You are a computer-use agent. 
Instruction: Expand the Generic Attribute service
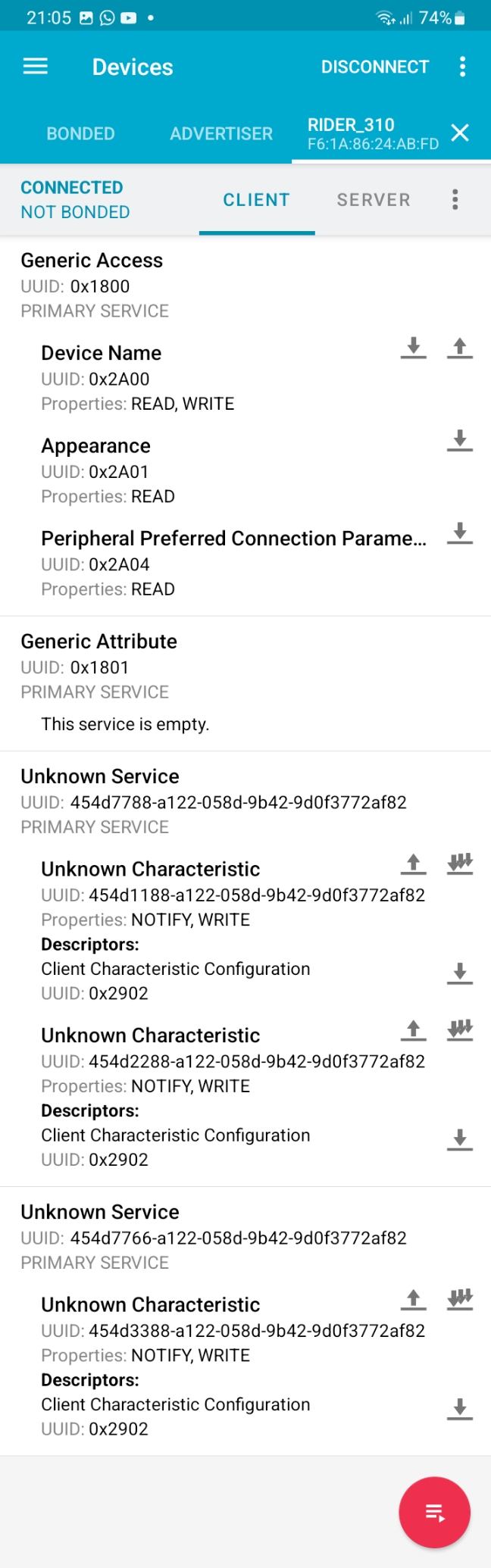click(x=99, y=642)
